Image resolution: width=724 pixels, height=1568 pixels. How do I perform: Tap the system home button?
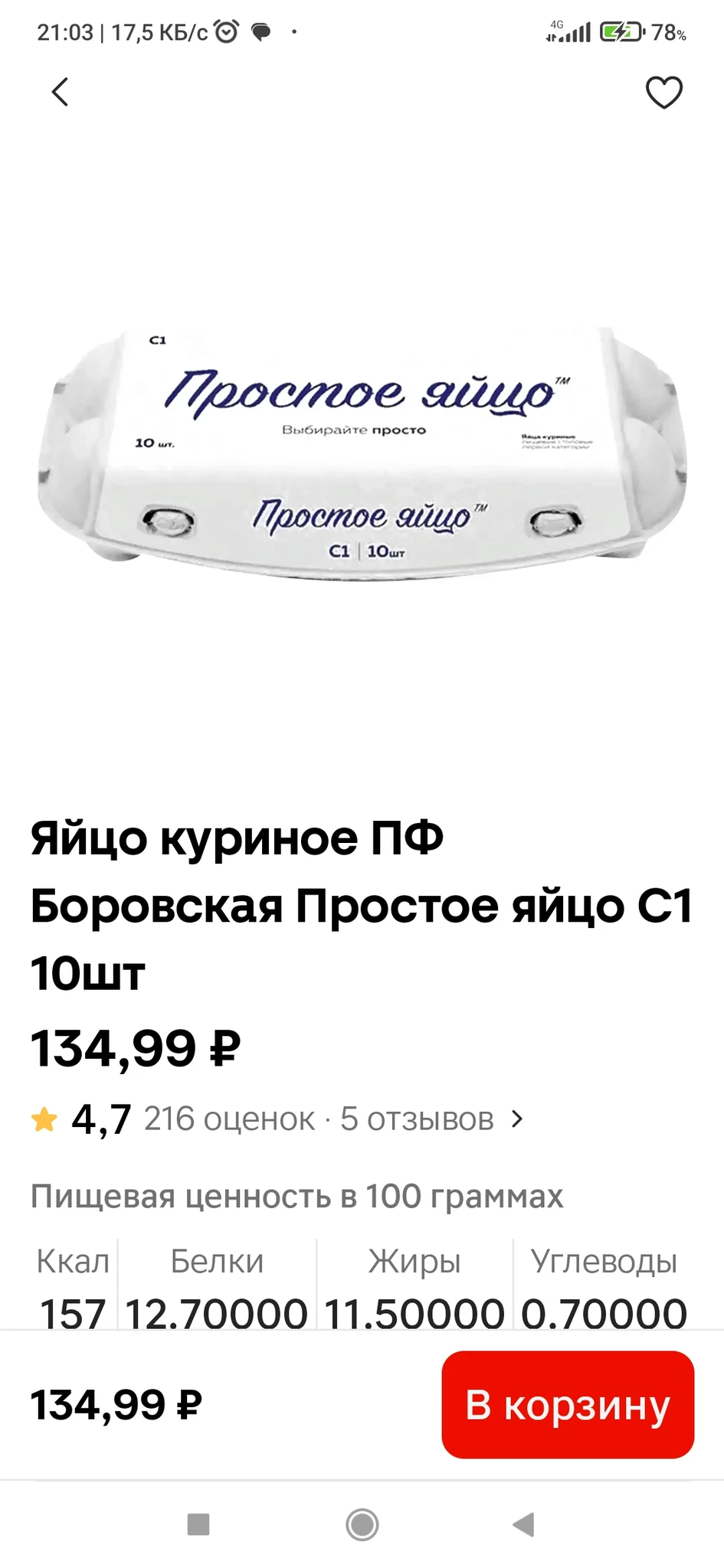[362, 1524]
